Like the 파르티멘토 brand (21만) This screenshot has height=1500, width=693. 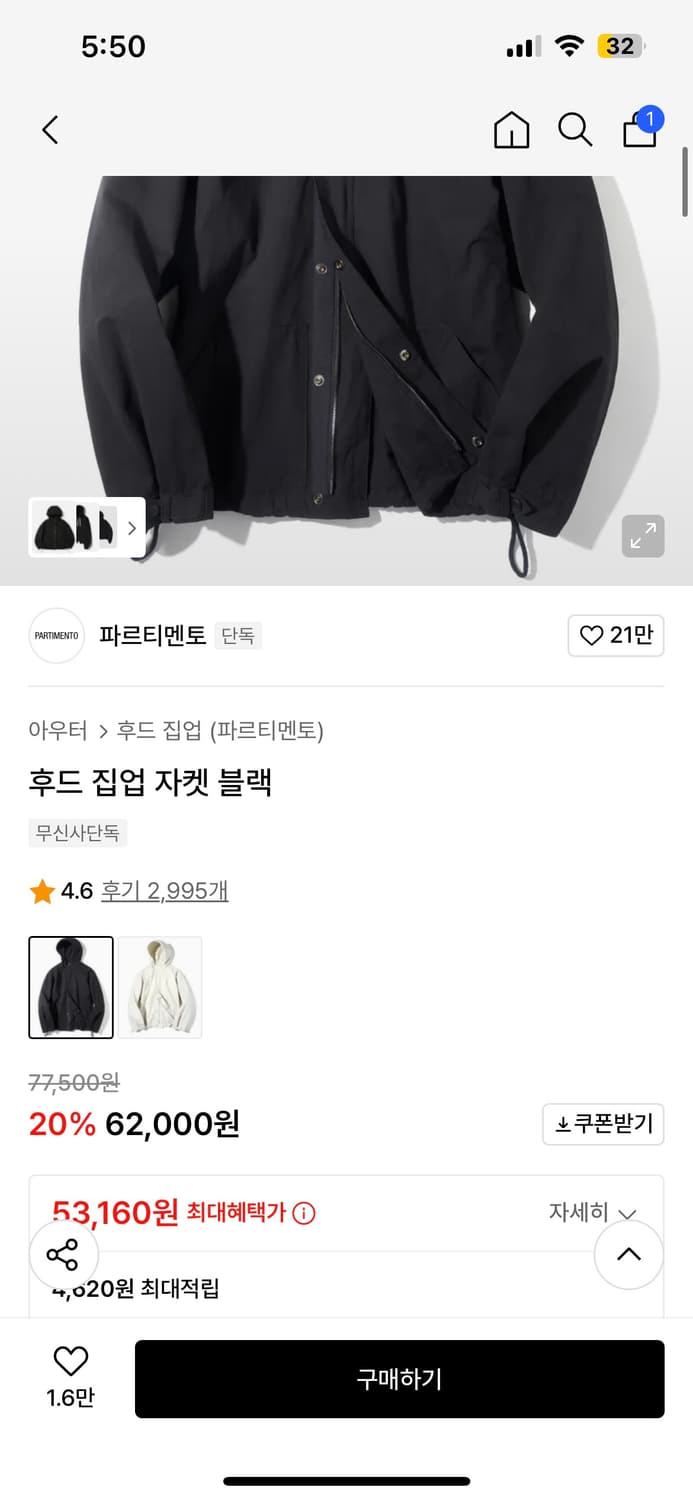click(x=615, y=635)
